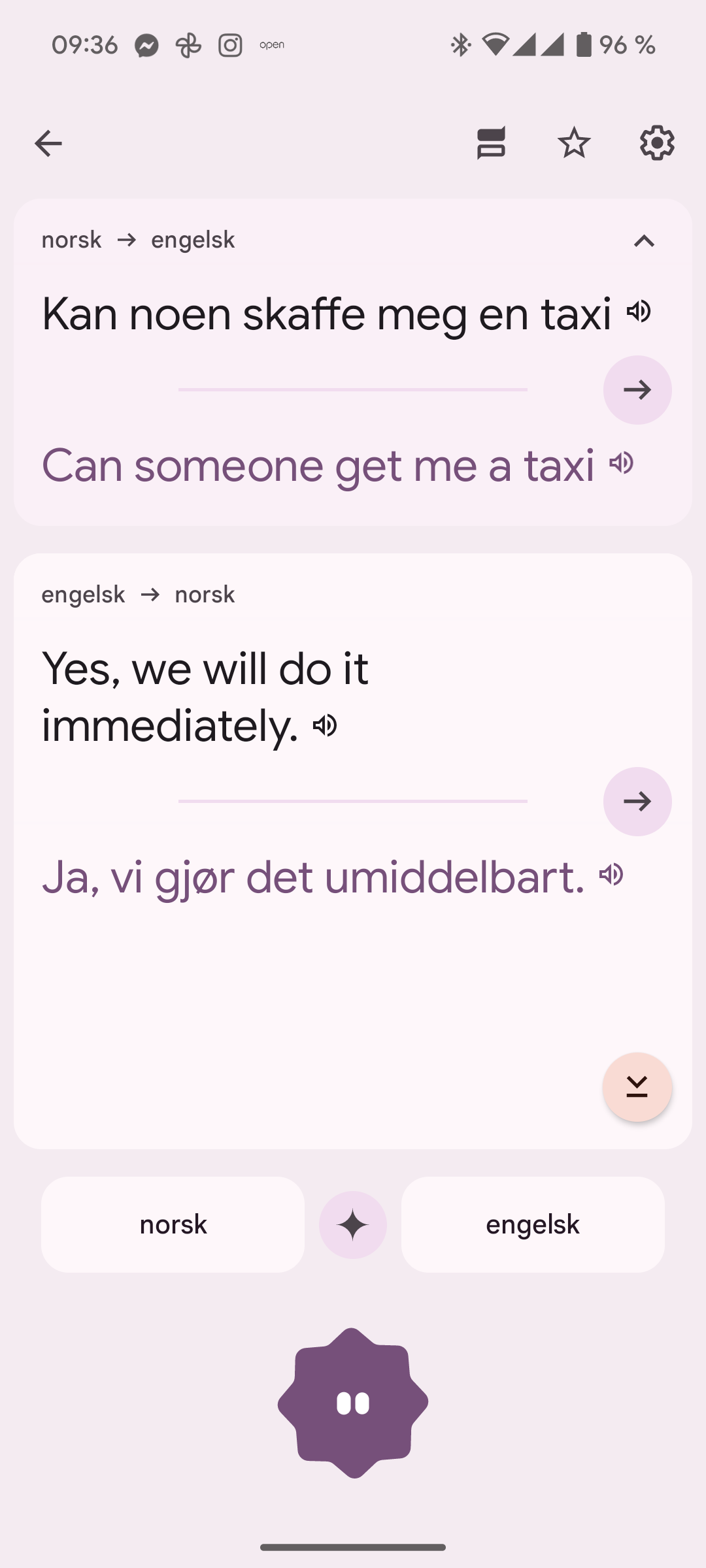Listen to 'Kan noen skaffe meg en taxi'
Screen dimensions: 706x1568
click(639, 312)
